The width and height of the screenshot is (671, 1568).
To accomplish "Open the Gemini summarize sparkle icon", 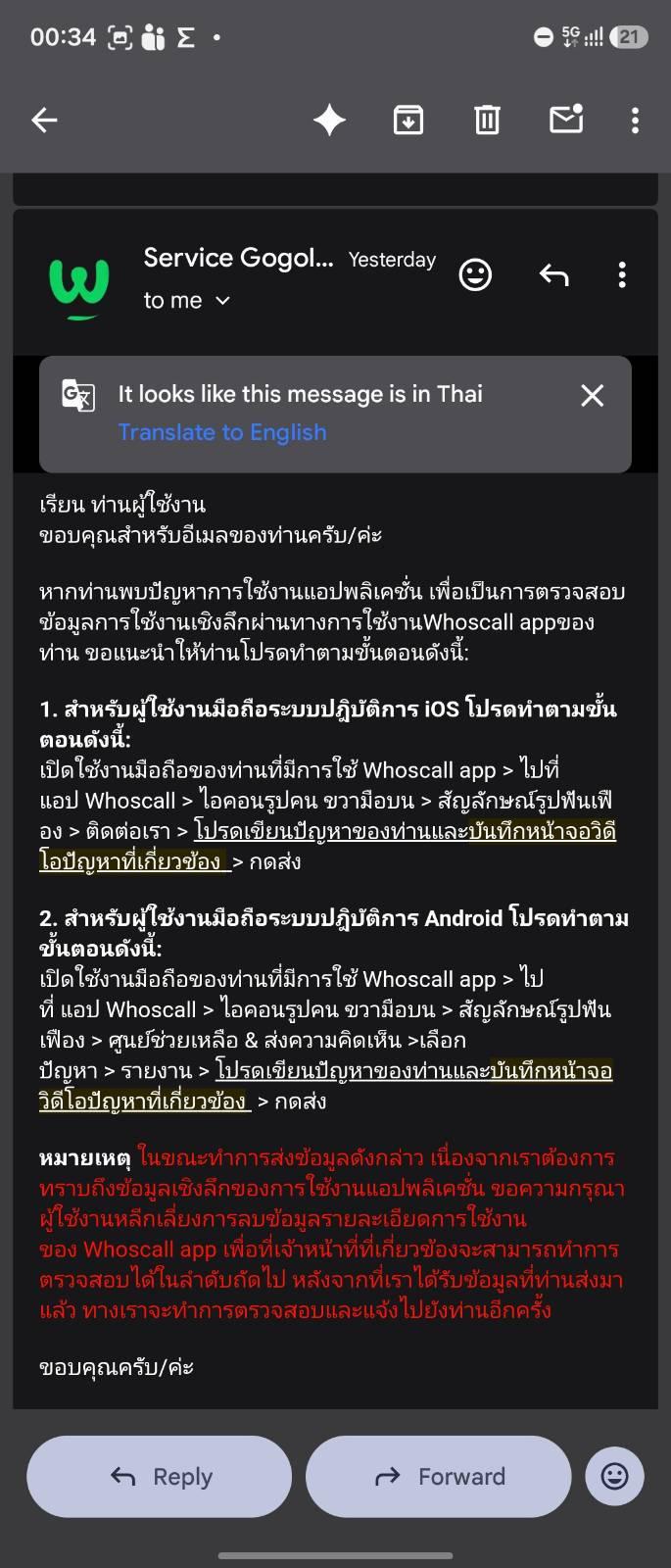I will [x=330, y=121].
